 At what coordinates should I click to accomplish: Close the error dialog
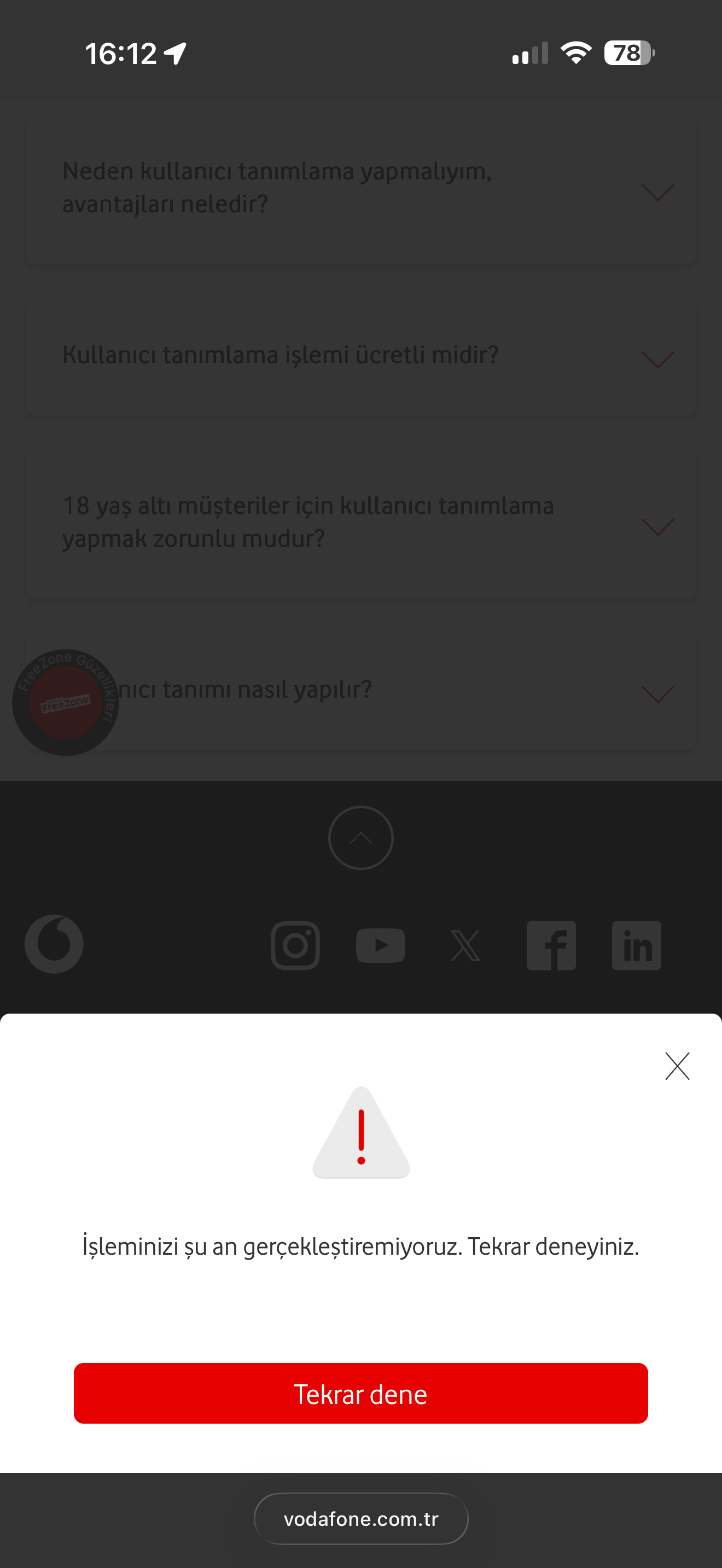(677, 1066)
